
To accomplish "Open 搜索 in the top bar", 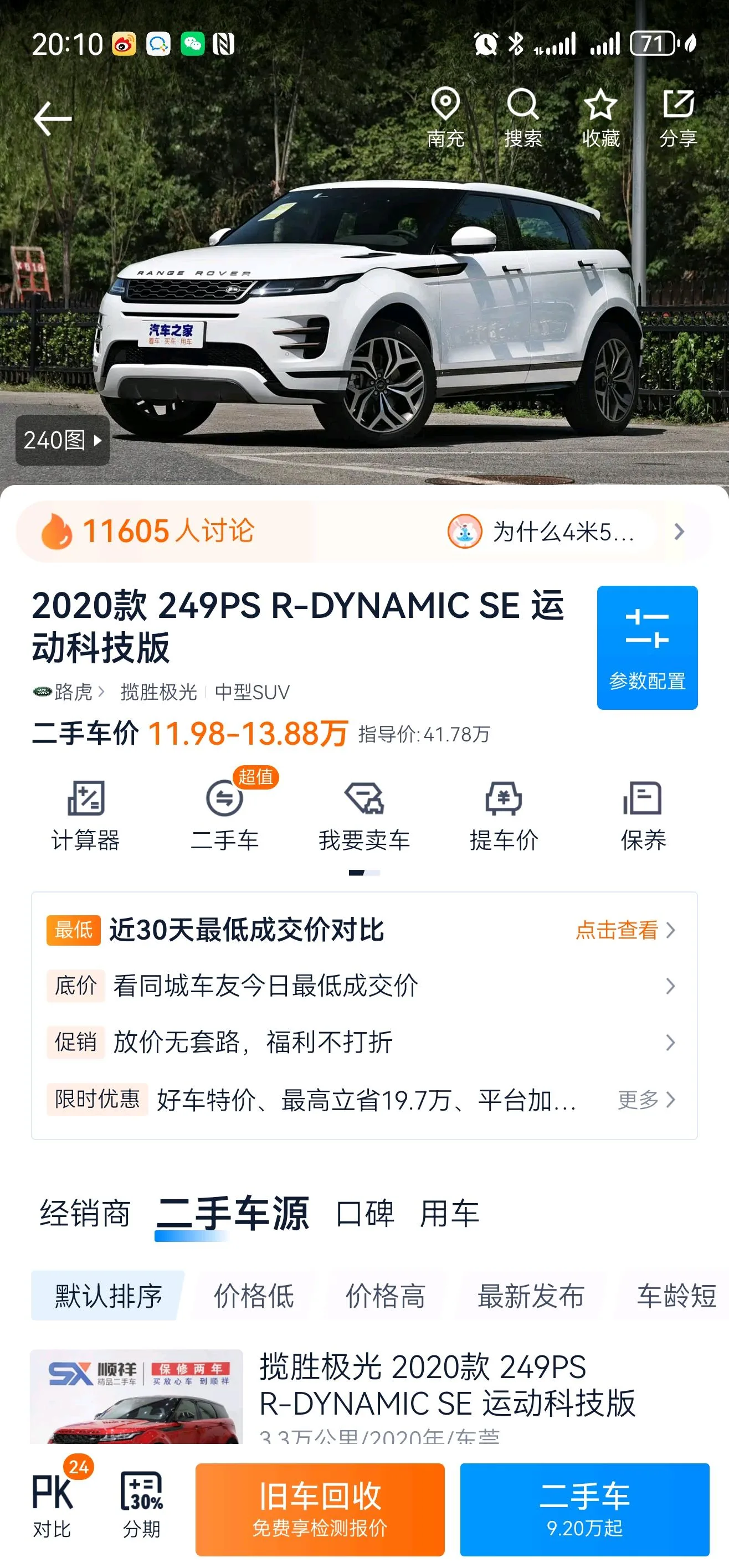I will point(522,118).
